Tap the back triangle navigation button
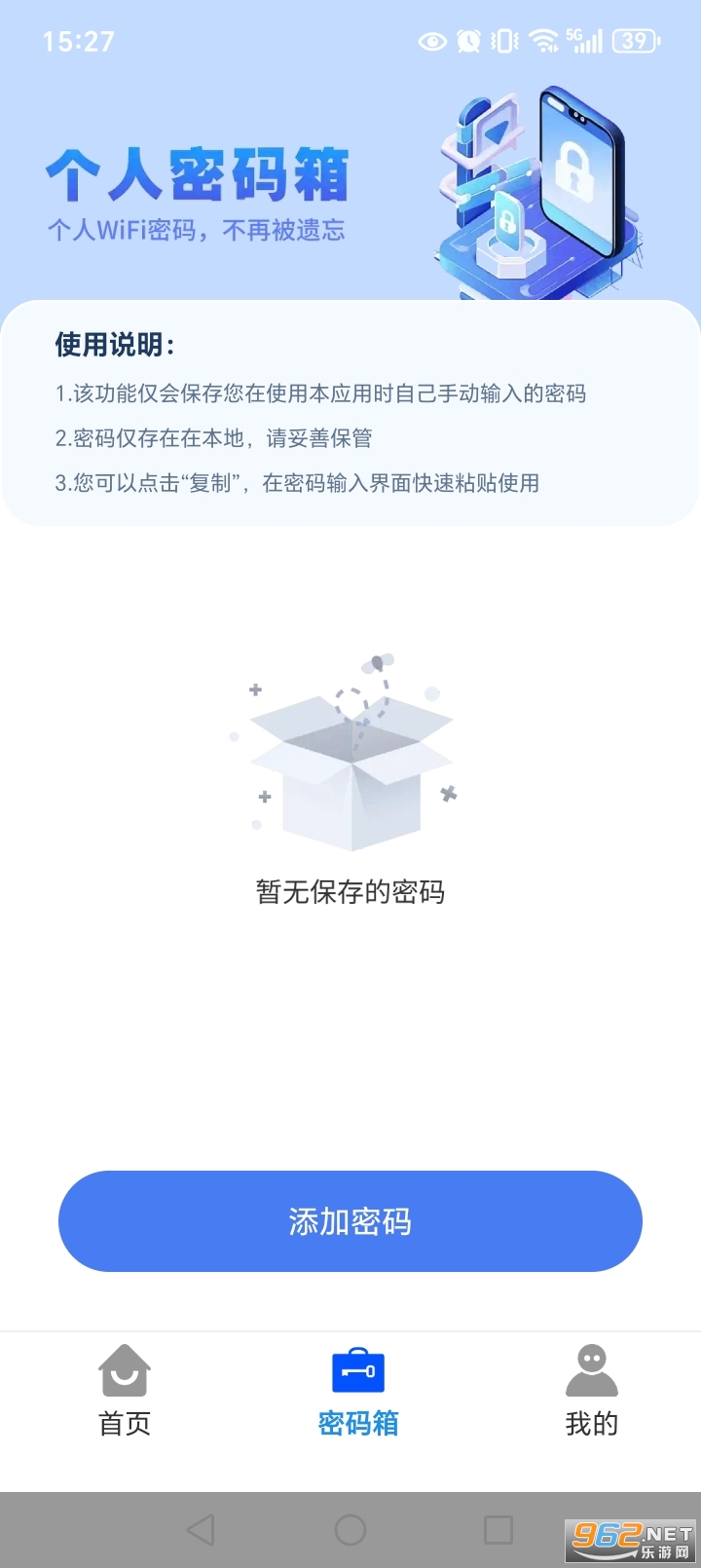 click(x=203, y=1529)
